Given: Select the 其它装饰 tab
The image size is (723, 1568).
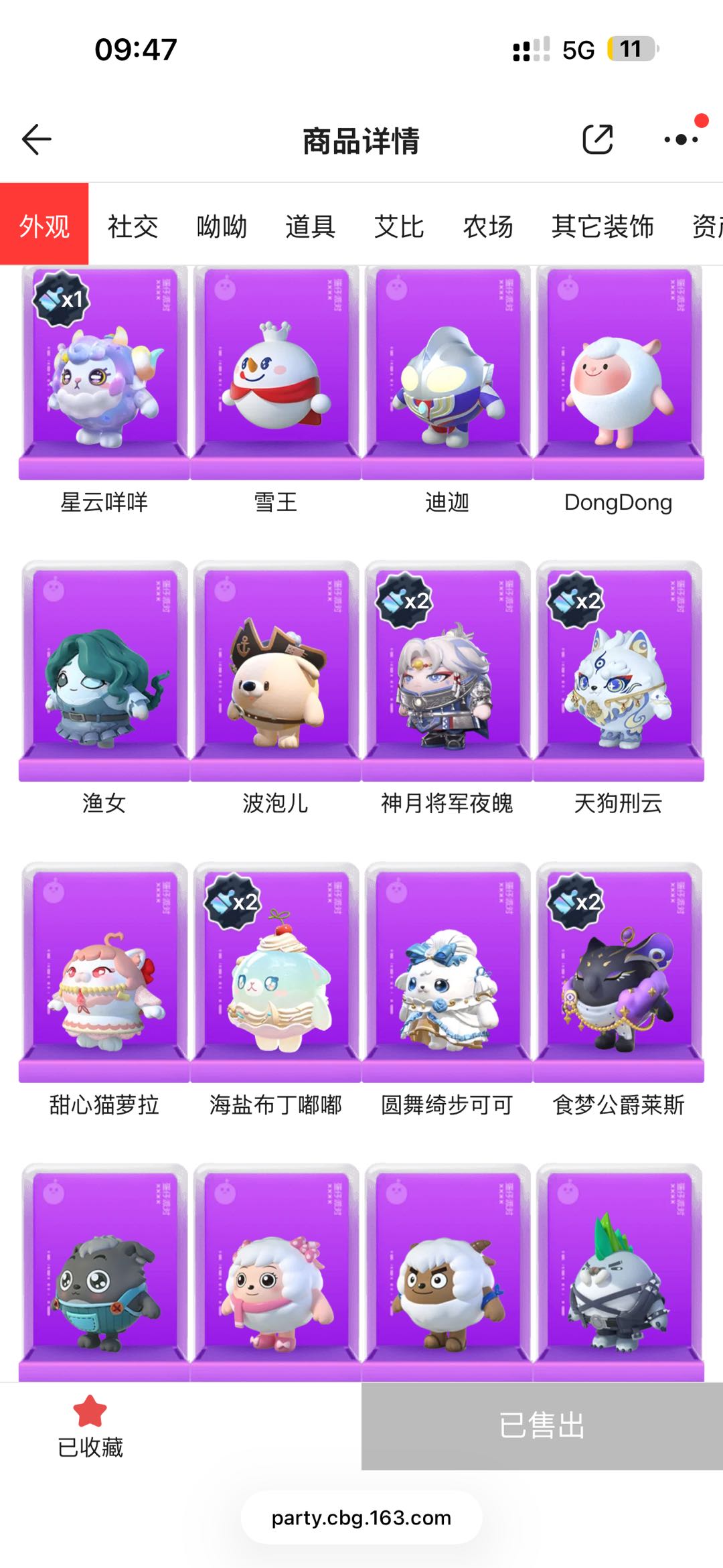Looking at the screenshot, I should pos(602,226).
